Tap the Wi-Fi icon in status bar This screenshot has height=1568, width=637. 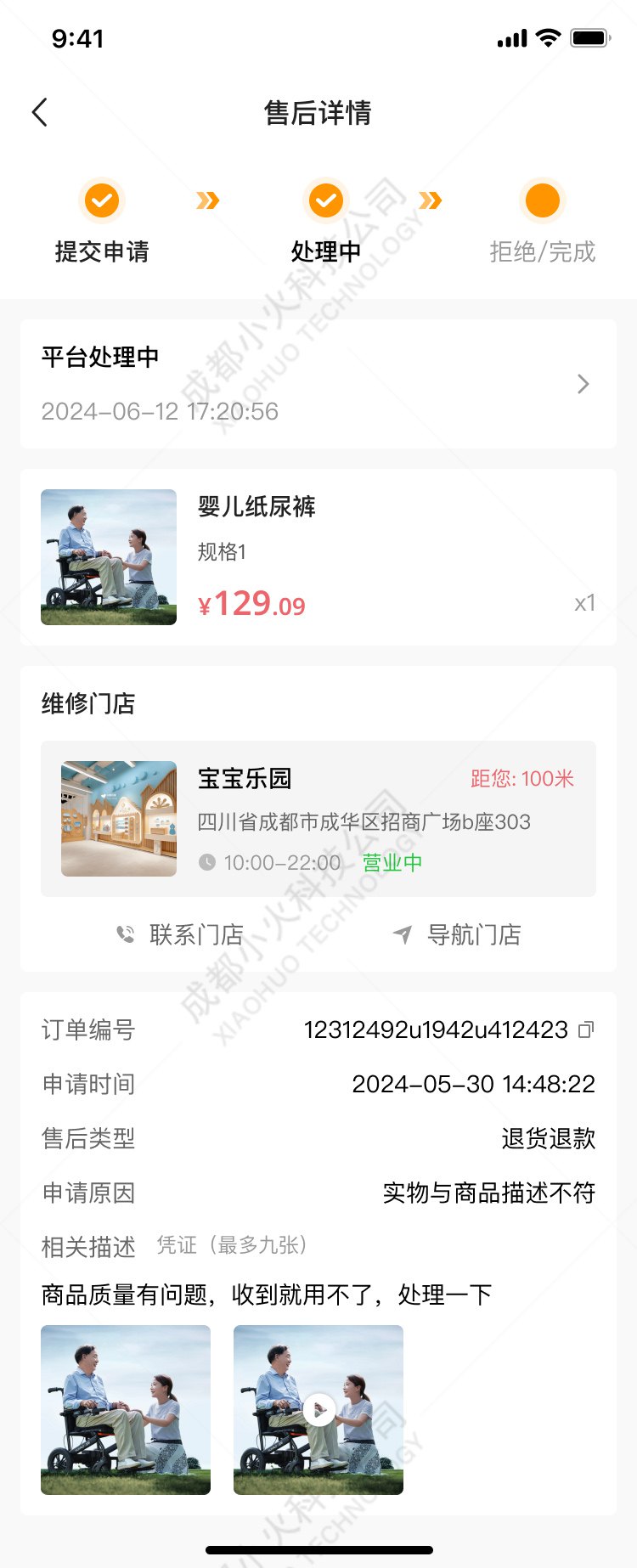click(548, 37)
